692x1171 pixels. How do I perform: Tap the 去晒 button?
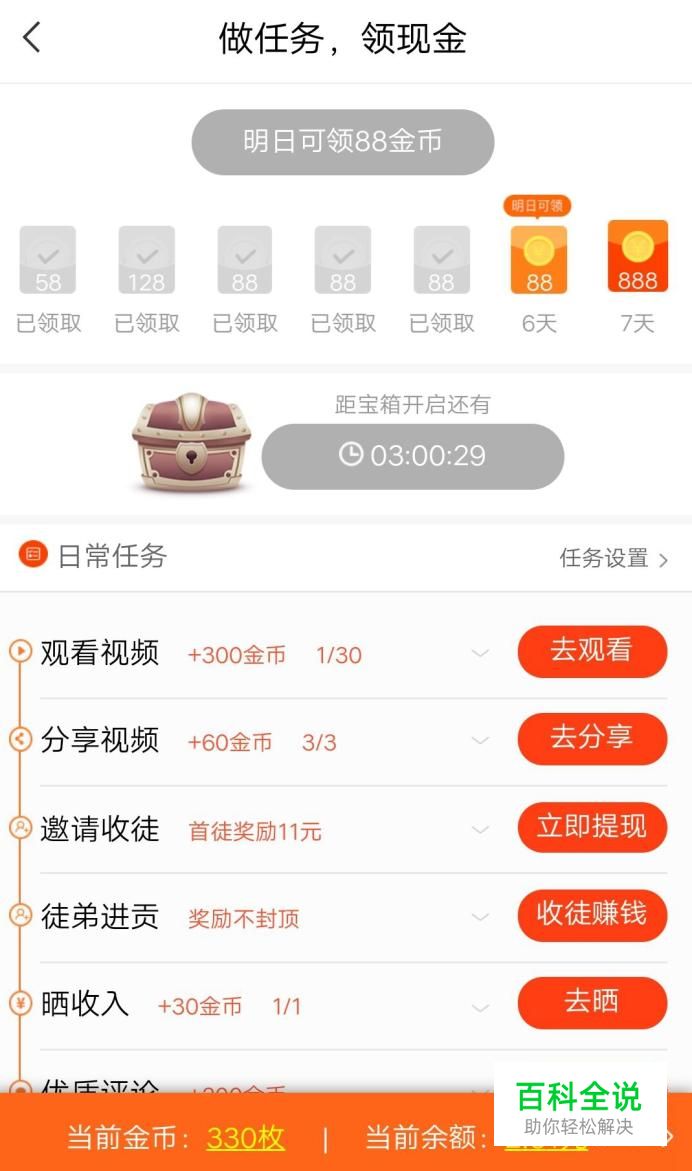(591, 1002)
